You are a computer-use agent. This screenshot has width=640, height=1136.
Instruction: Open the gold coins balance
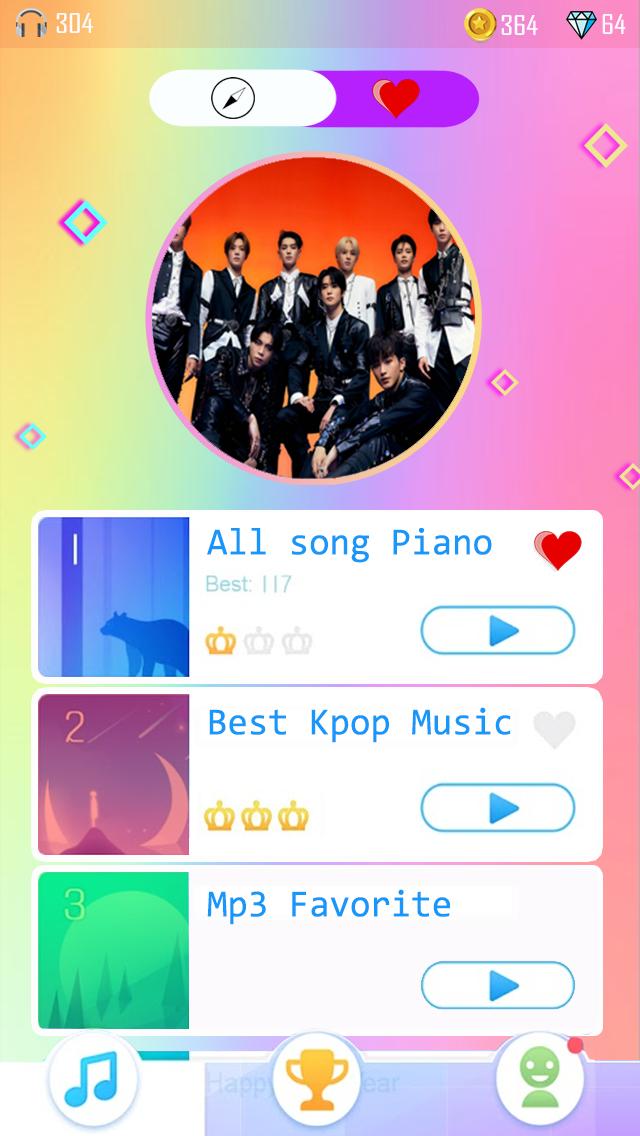pos(501,25)
